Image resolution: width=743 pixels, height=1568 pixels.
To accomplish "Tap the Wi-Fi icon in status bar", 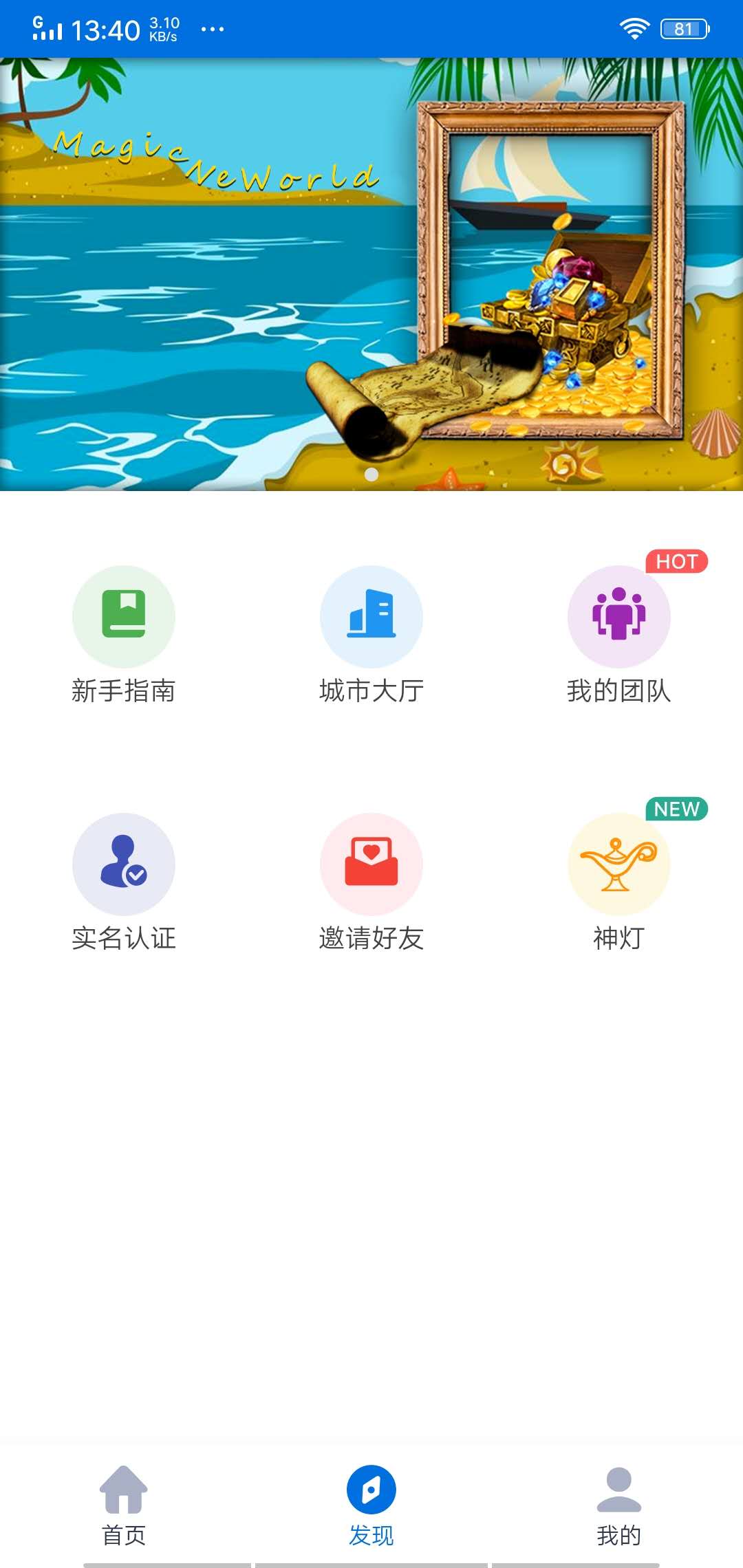I will tap(633, 26).
